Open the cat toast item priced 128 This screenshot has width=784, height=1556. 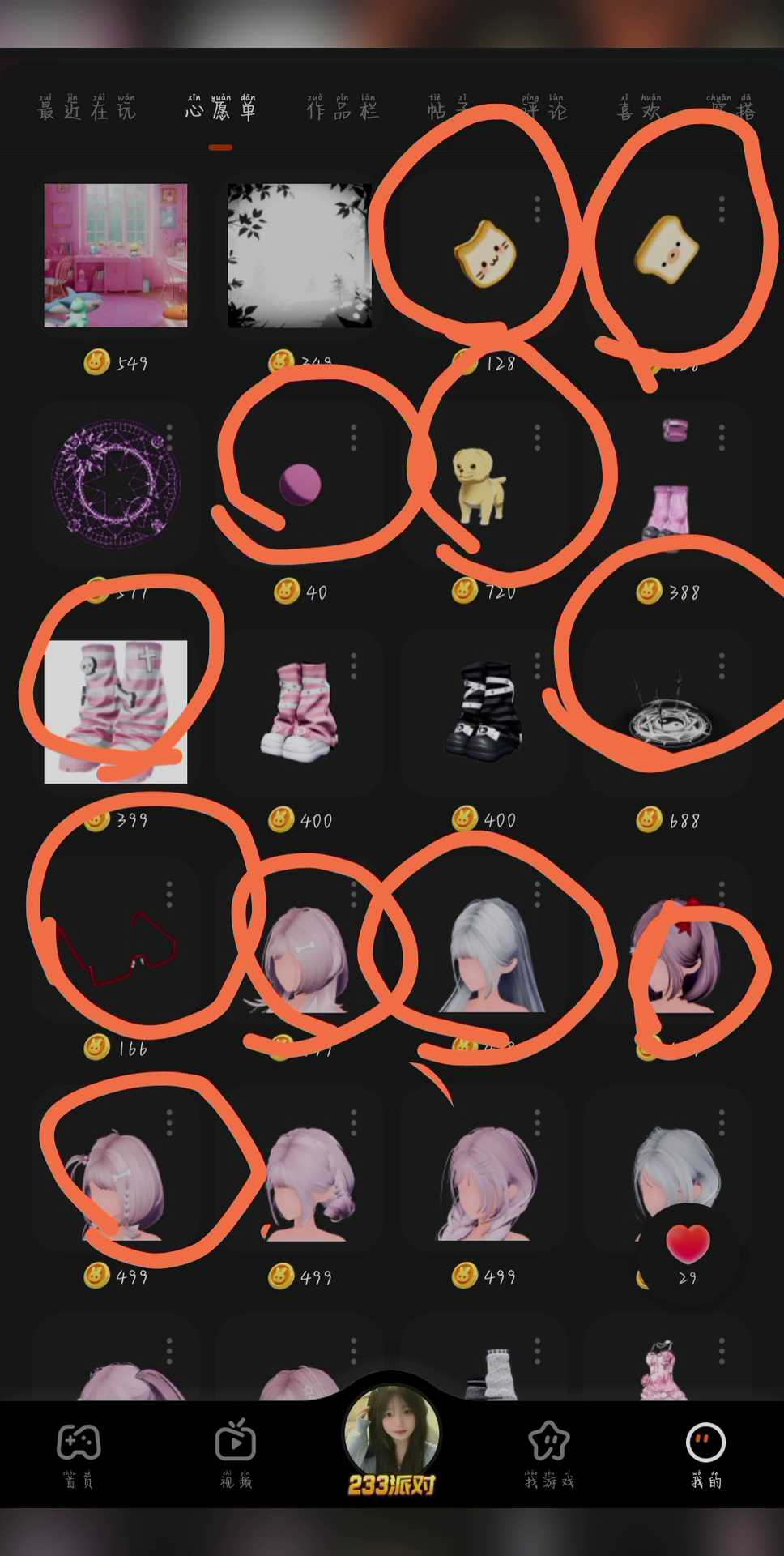[x=484, y=254]
